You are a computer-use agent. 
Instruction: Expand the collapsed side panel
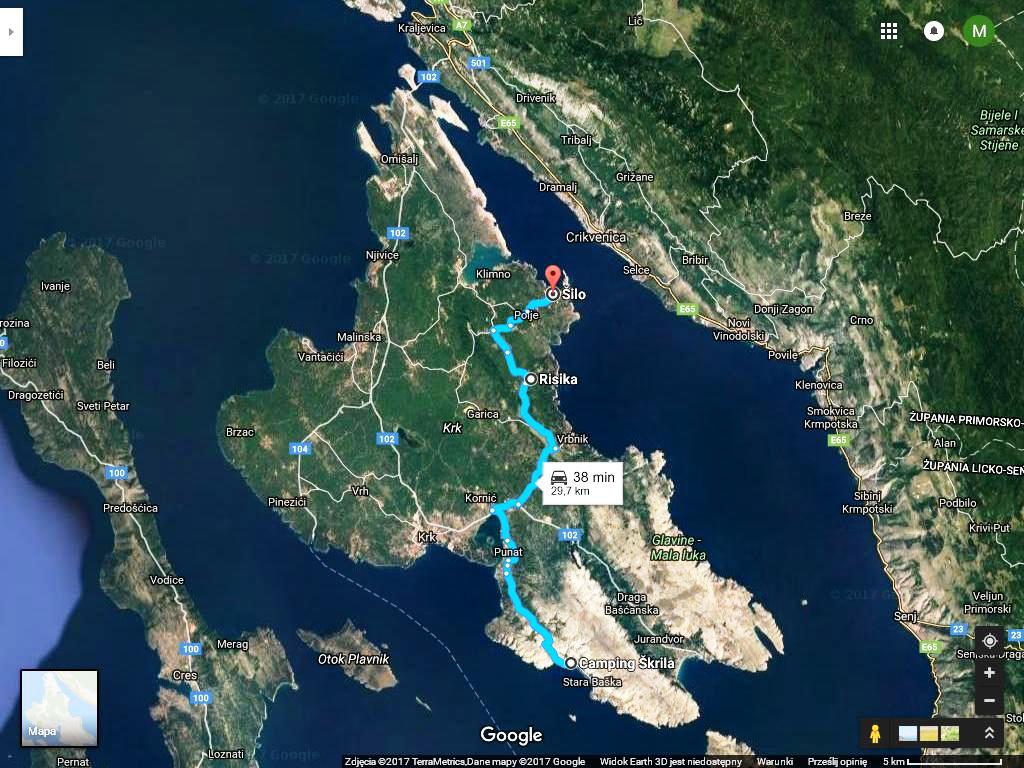11,32
